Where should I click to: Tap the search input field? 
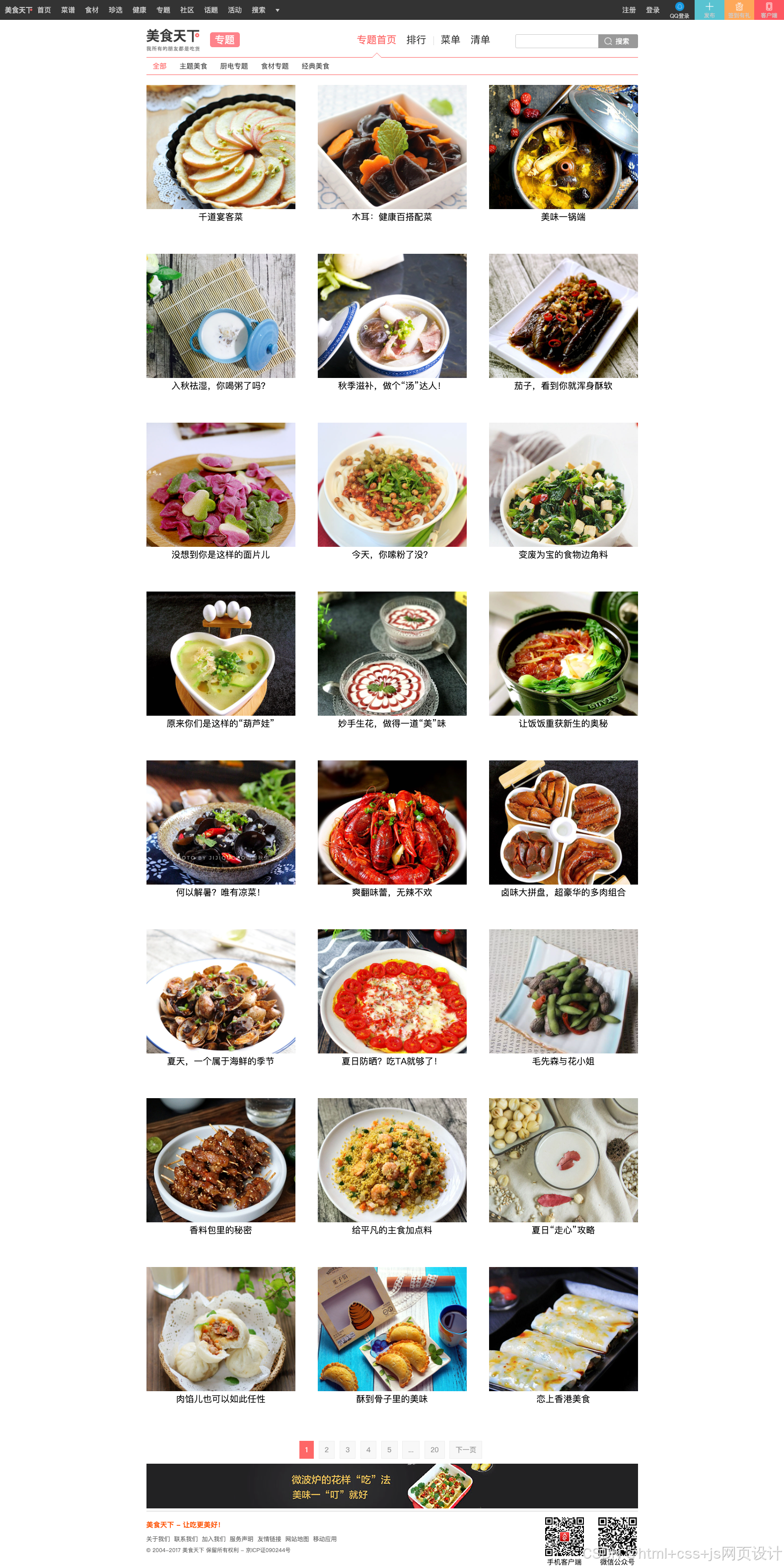pyautogui.click(x=556, y=41)
